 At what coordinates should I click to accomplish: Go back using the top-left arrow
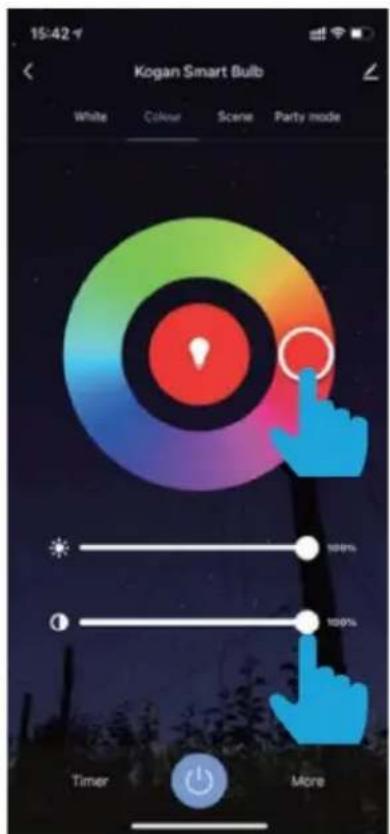[x=29, y=72]
